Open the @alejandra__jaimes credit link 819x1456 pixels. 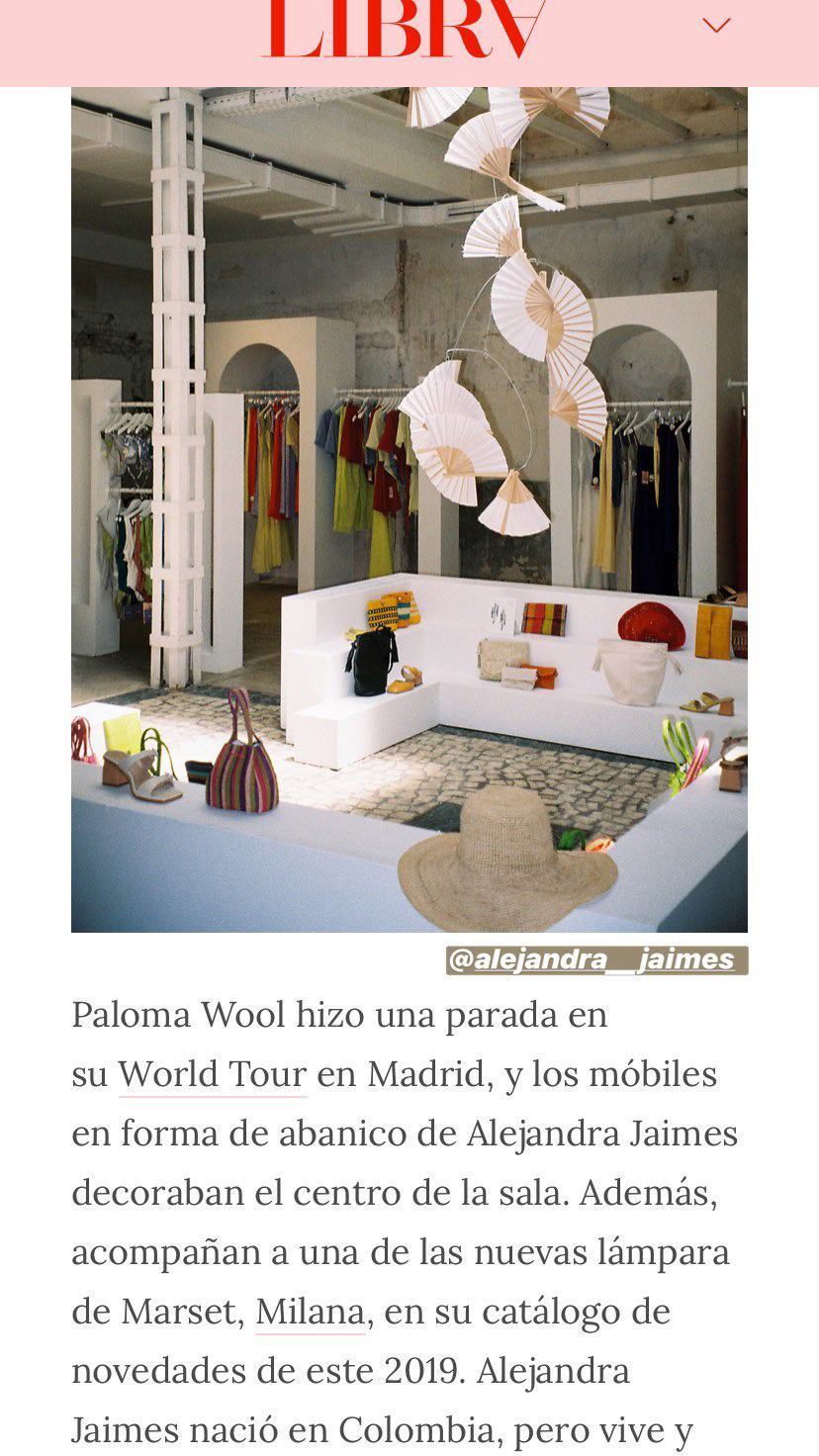(596, 959)
